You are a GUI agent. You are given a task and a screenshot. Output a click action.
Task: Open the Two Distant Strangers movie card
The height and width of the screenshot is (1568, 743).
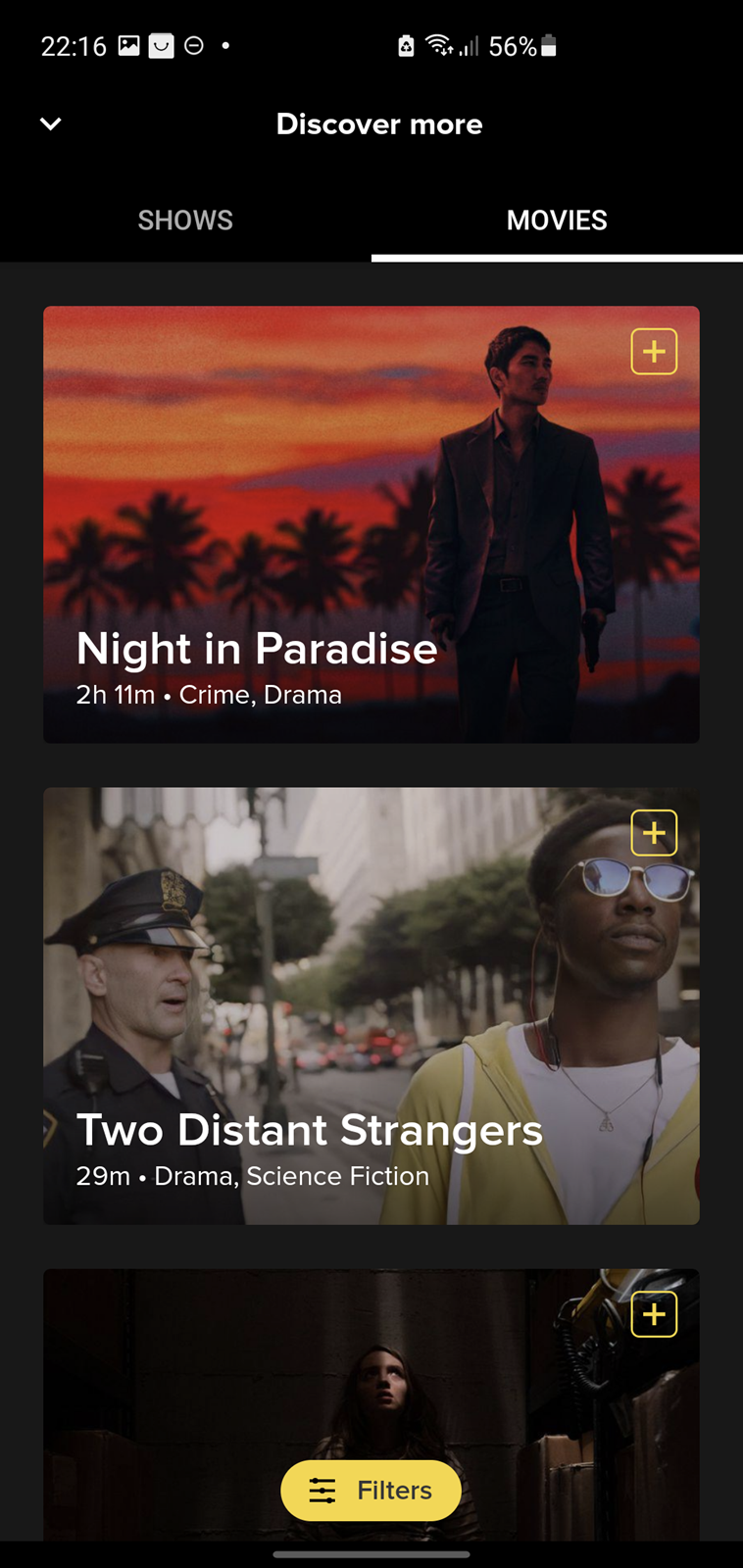pos(371,1005)
